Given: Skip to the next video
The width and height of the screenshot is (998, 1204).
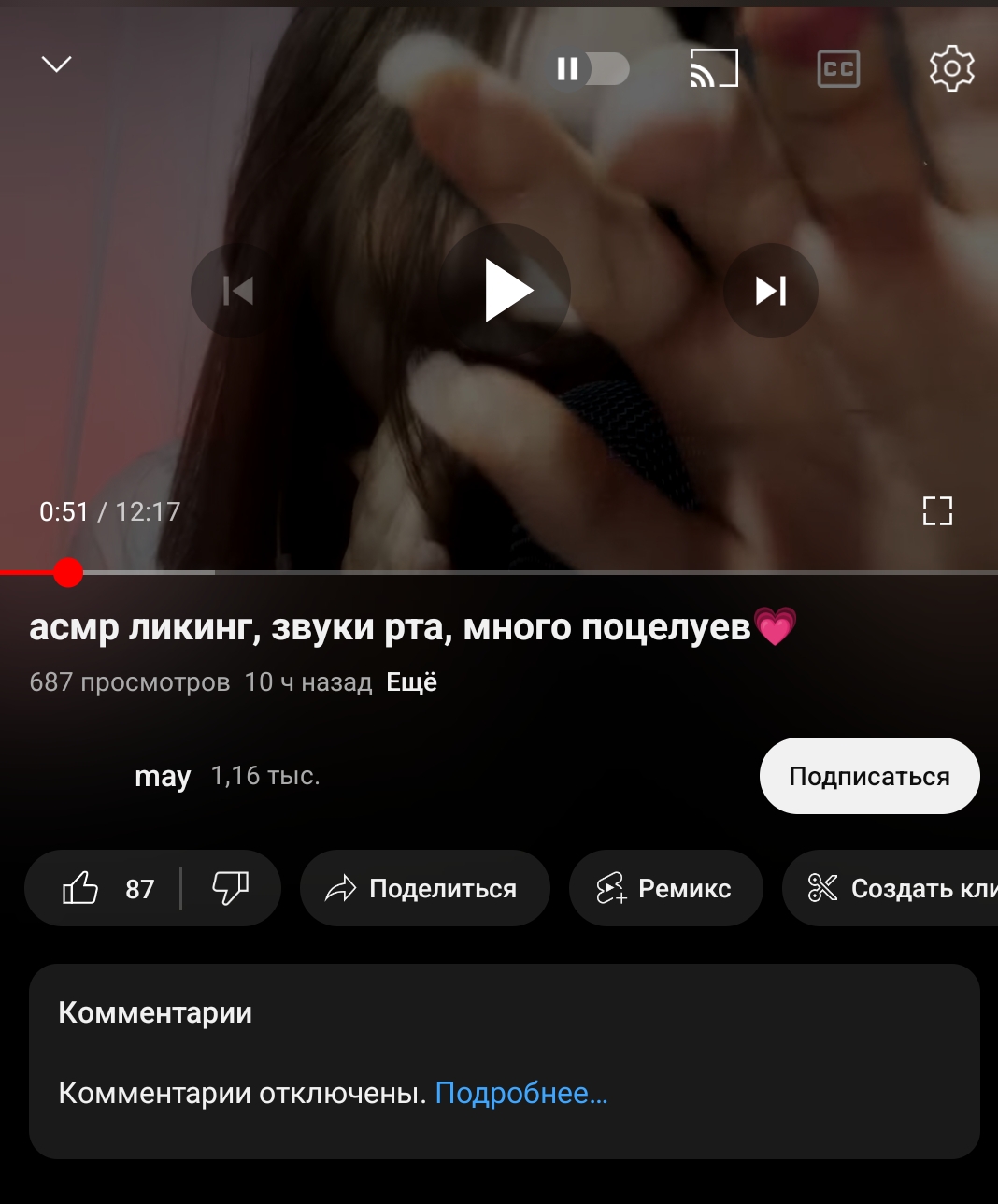Looking at the screenshot, I should (x=771, y=291).
